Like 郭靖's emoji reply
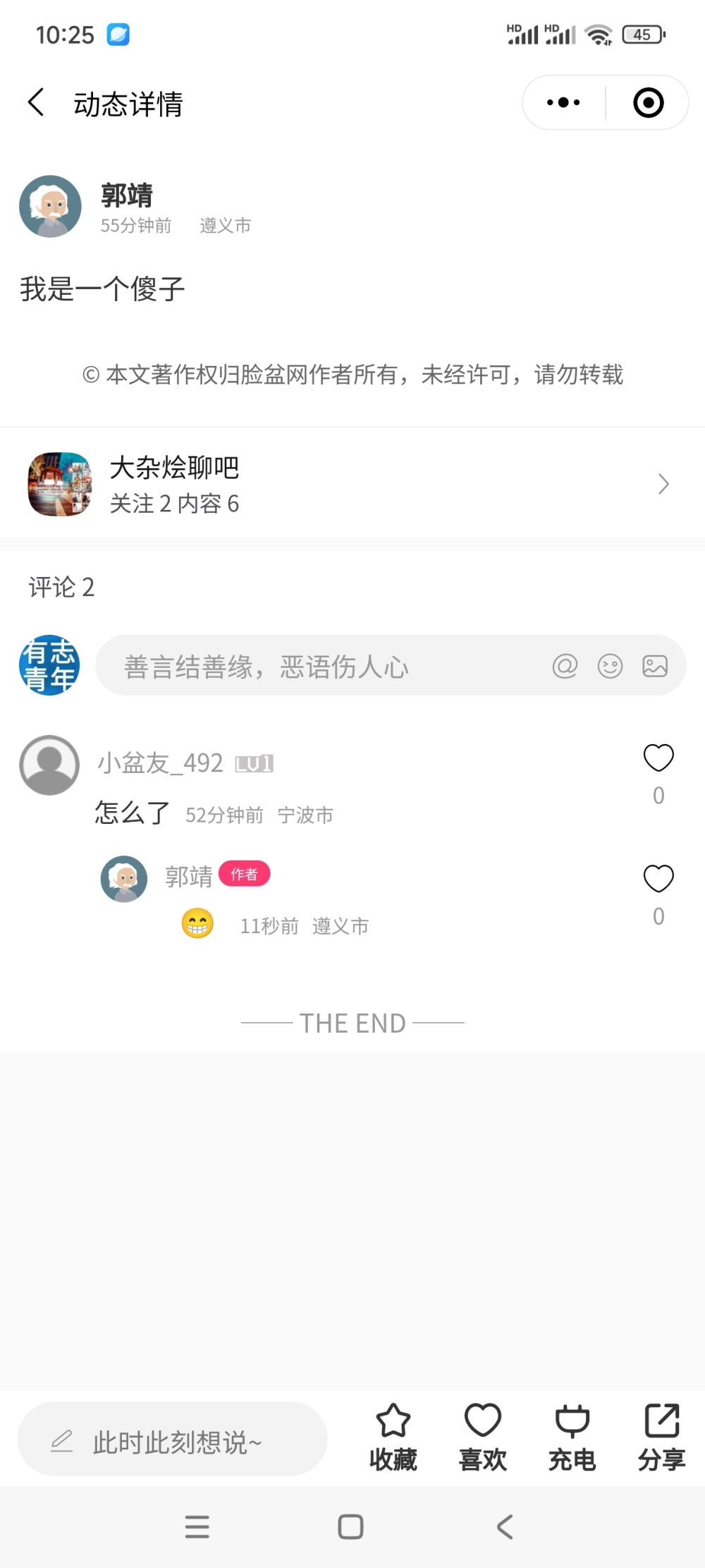Screen dimensions: 705x1568 pyautogui.click(x=658, y=879)
